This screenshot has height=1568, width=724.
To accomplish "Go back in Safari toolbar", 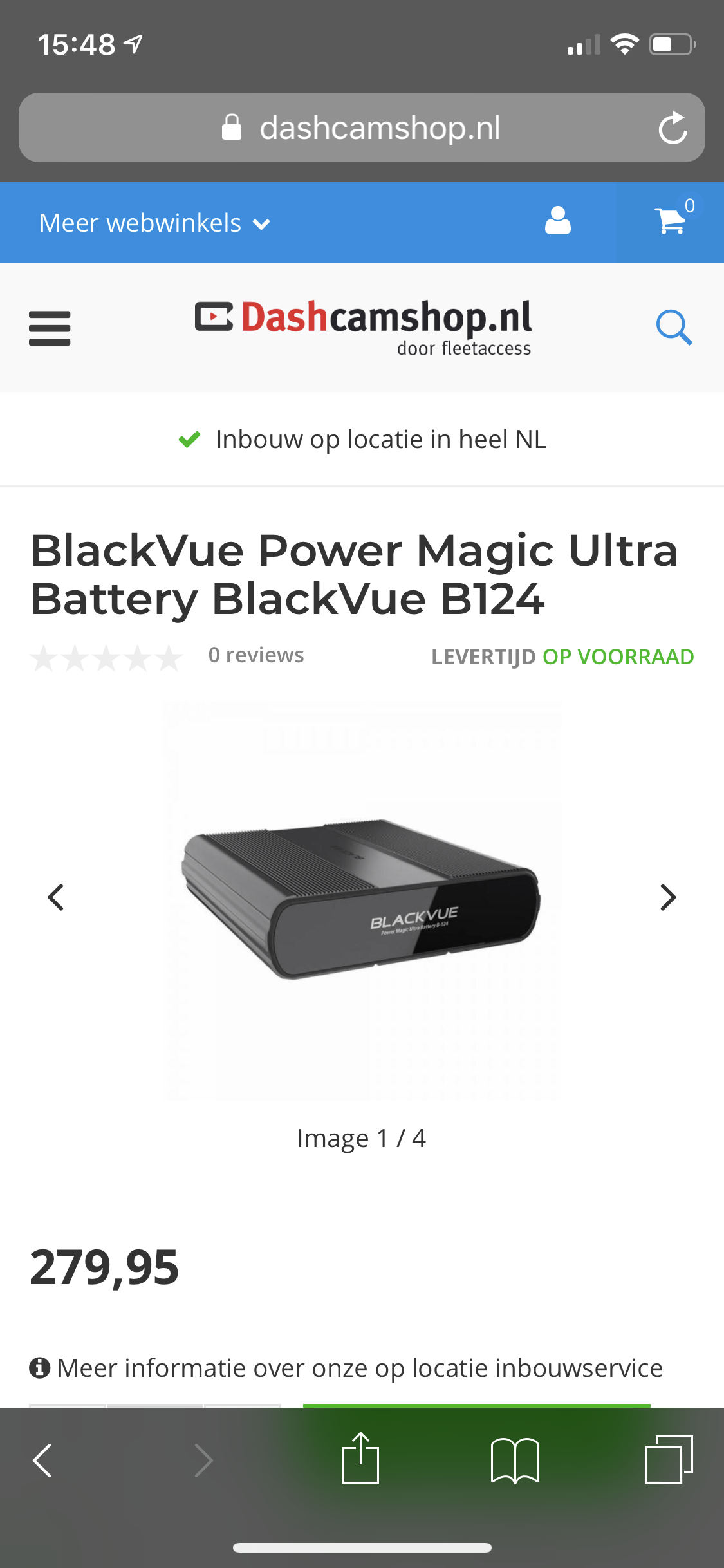I will (x=42, y=1460).
